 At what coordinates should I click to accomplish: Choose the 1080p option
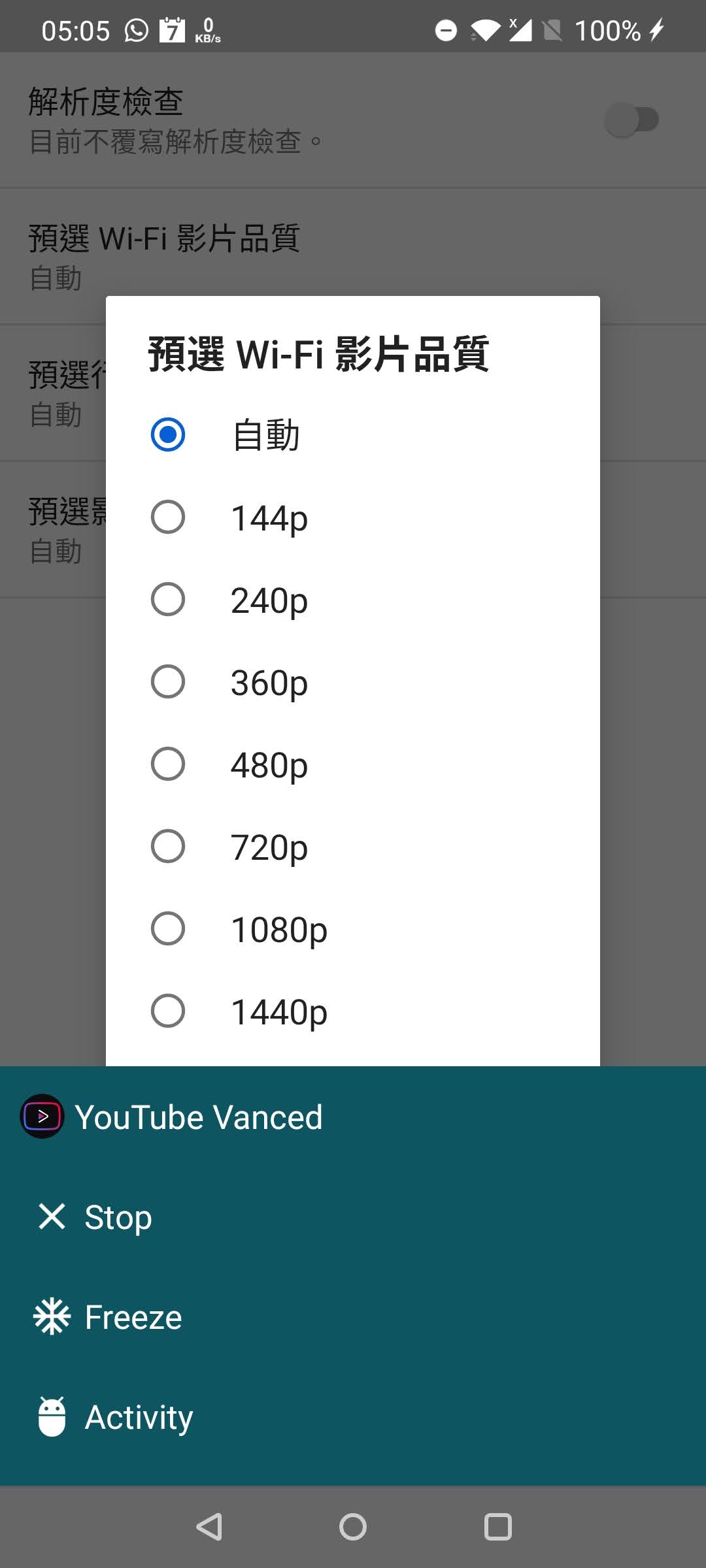[353, 929]
